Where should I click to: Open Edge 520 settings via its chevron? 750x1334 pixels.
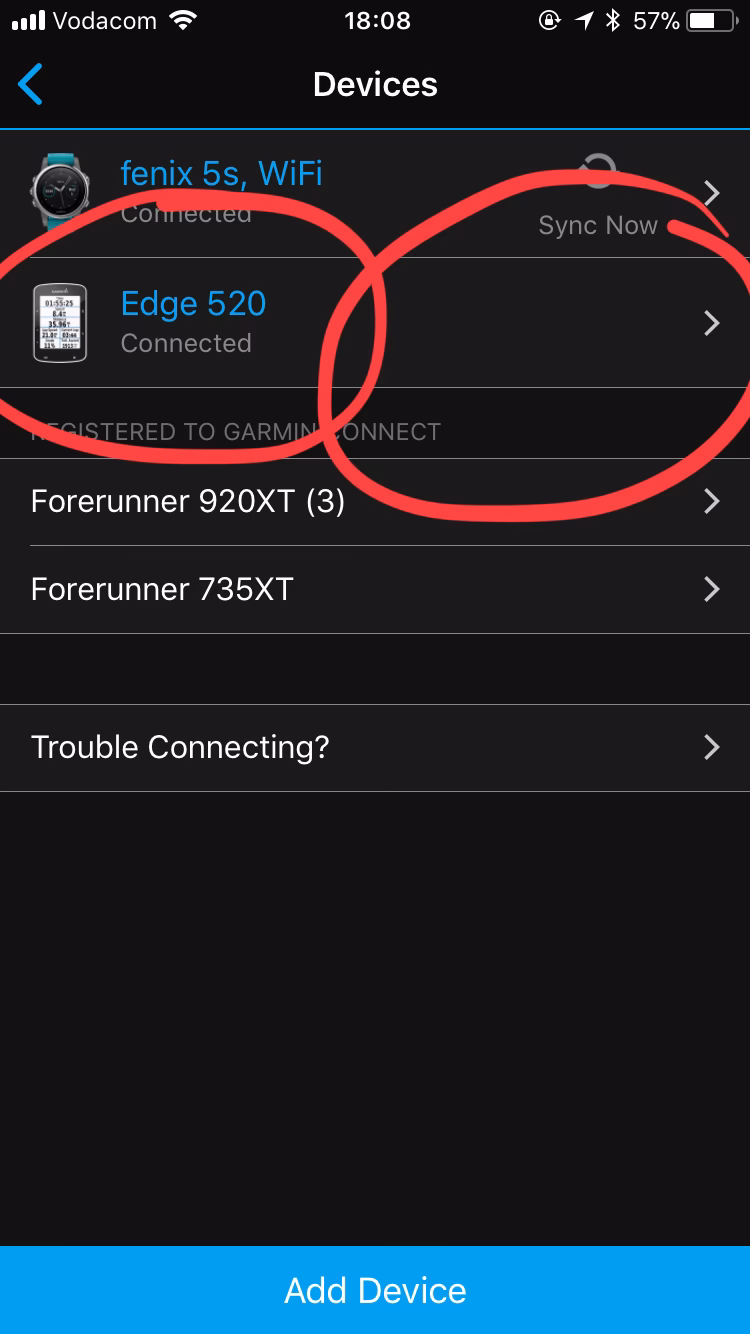point(712,323)
